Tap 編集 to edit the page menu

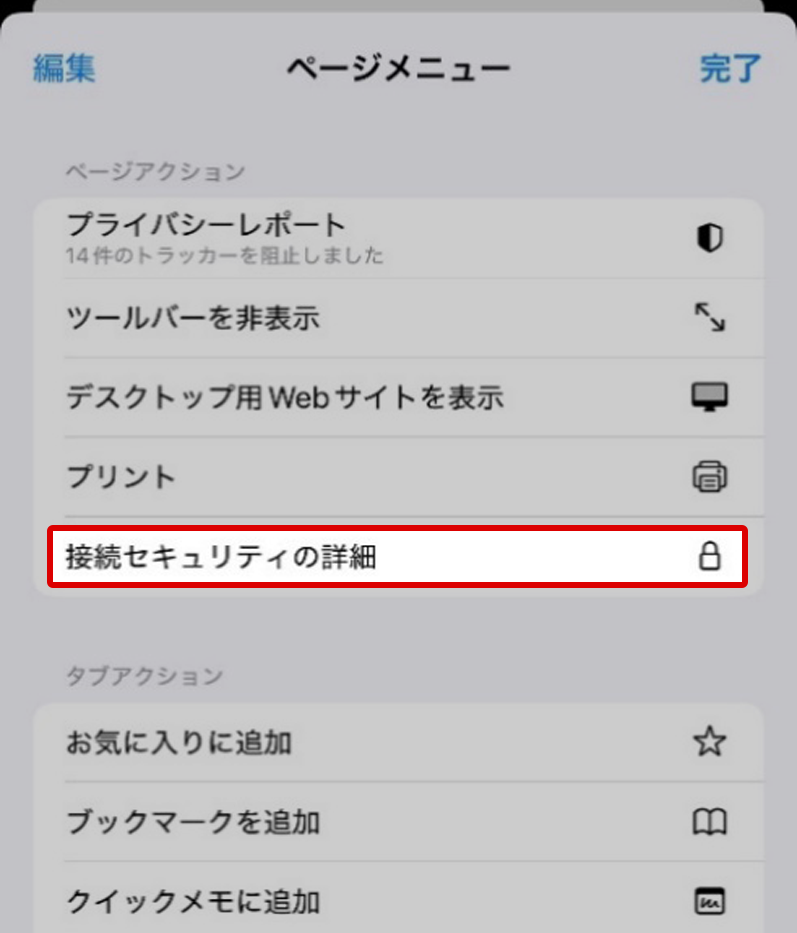(x=64, y=68)
